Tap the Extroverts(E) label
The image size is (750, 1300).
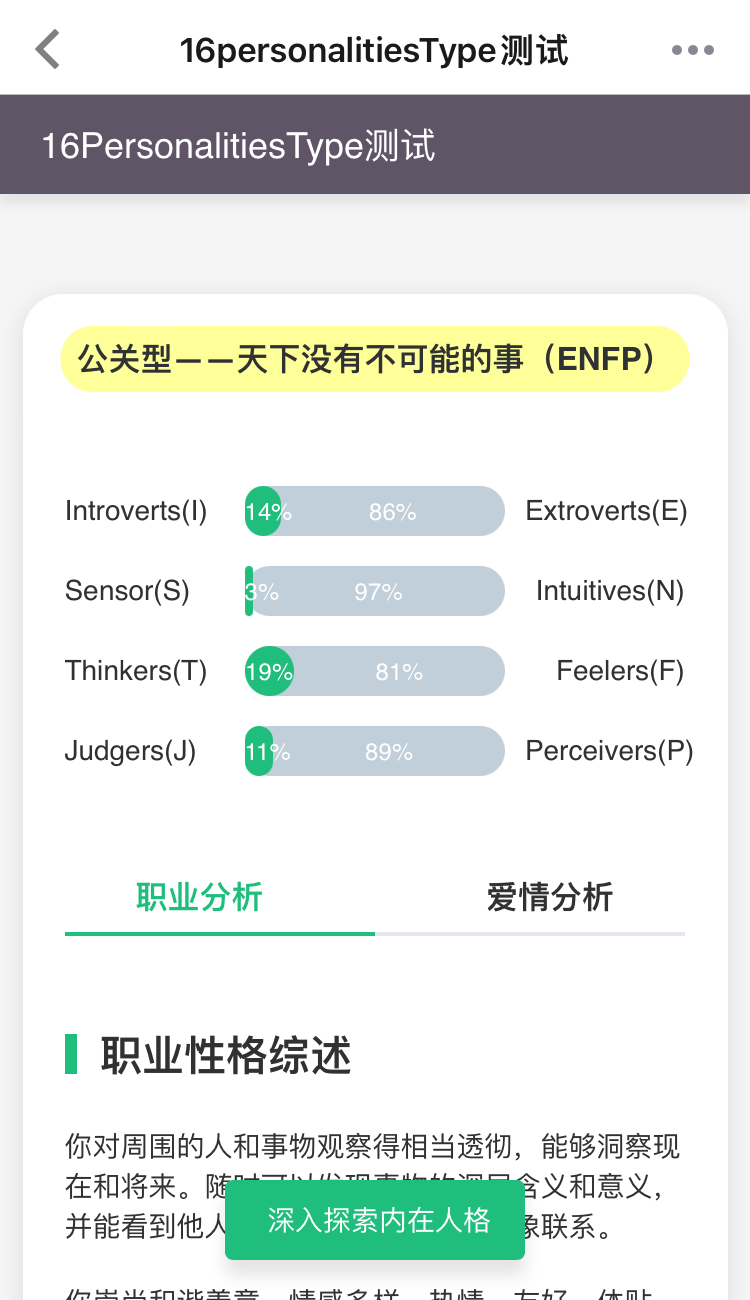pyautogui.click(x=604, y=511)
